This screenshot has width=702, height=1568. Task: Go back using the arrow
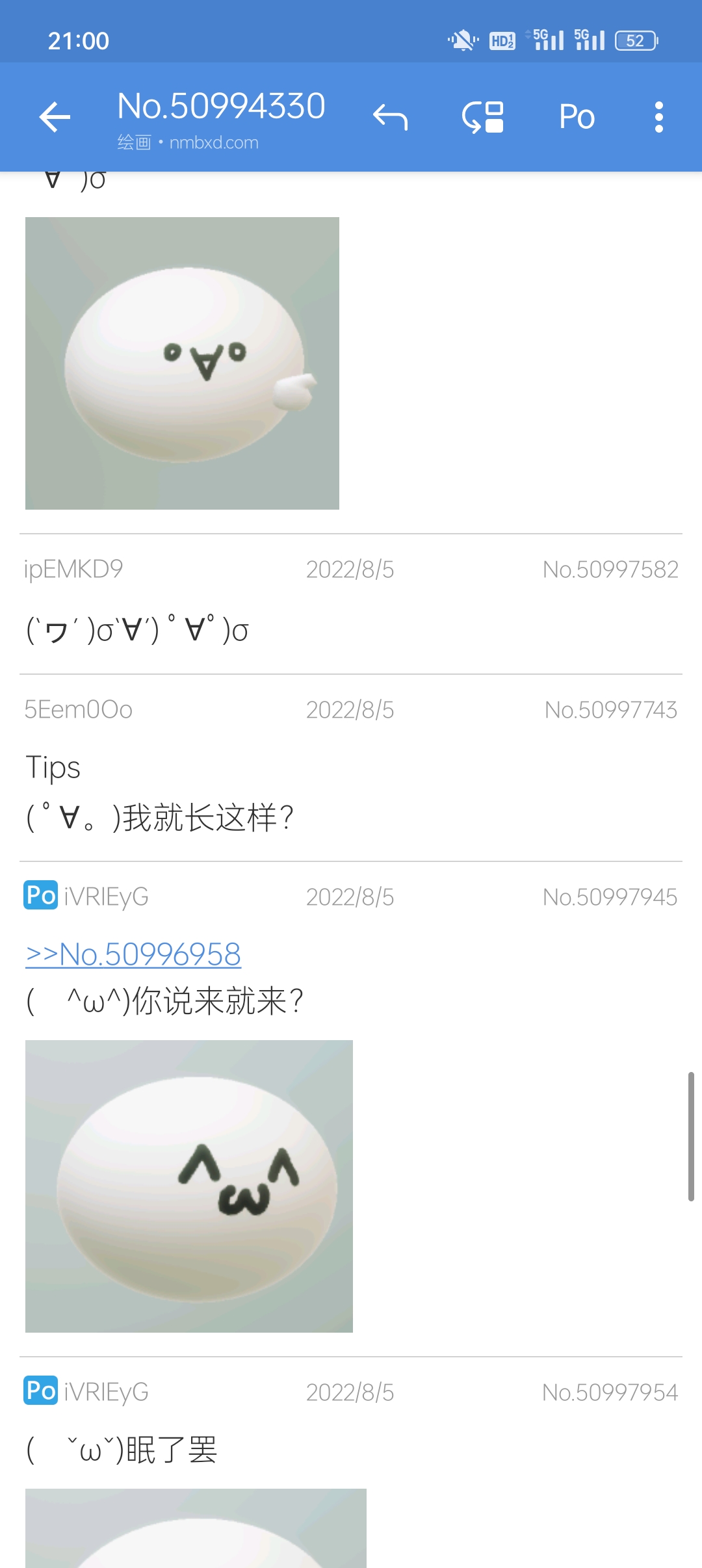55,117
